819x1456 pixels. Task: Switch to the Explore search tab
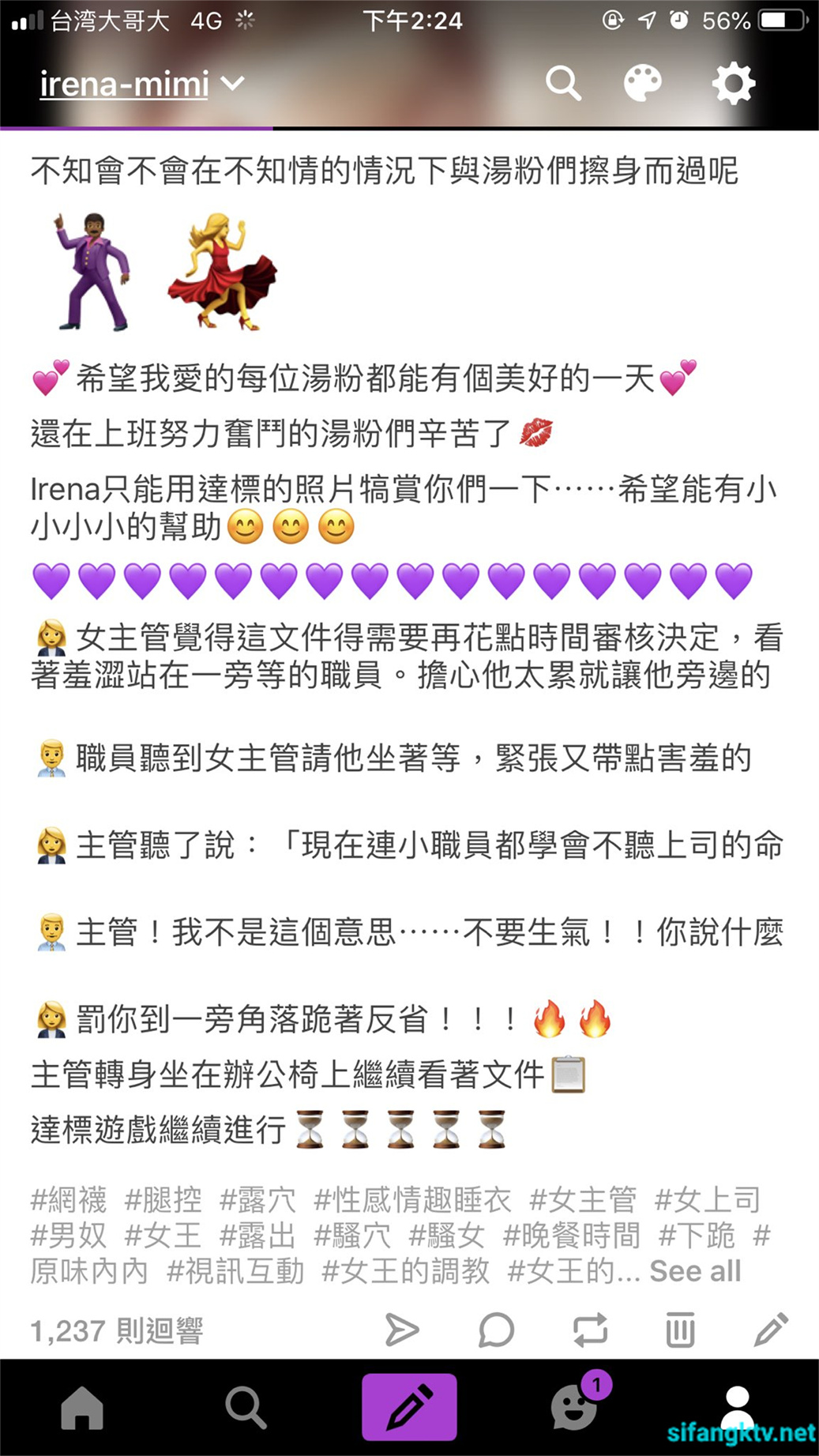pos(246,1408)
